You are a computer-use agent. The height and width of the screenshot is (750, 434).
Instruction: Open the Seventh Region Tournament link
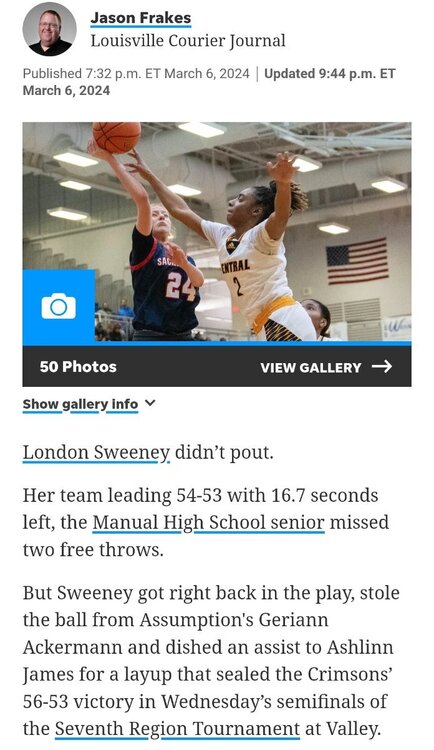point(177,729)
